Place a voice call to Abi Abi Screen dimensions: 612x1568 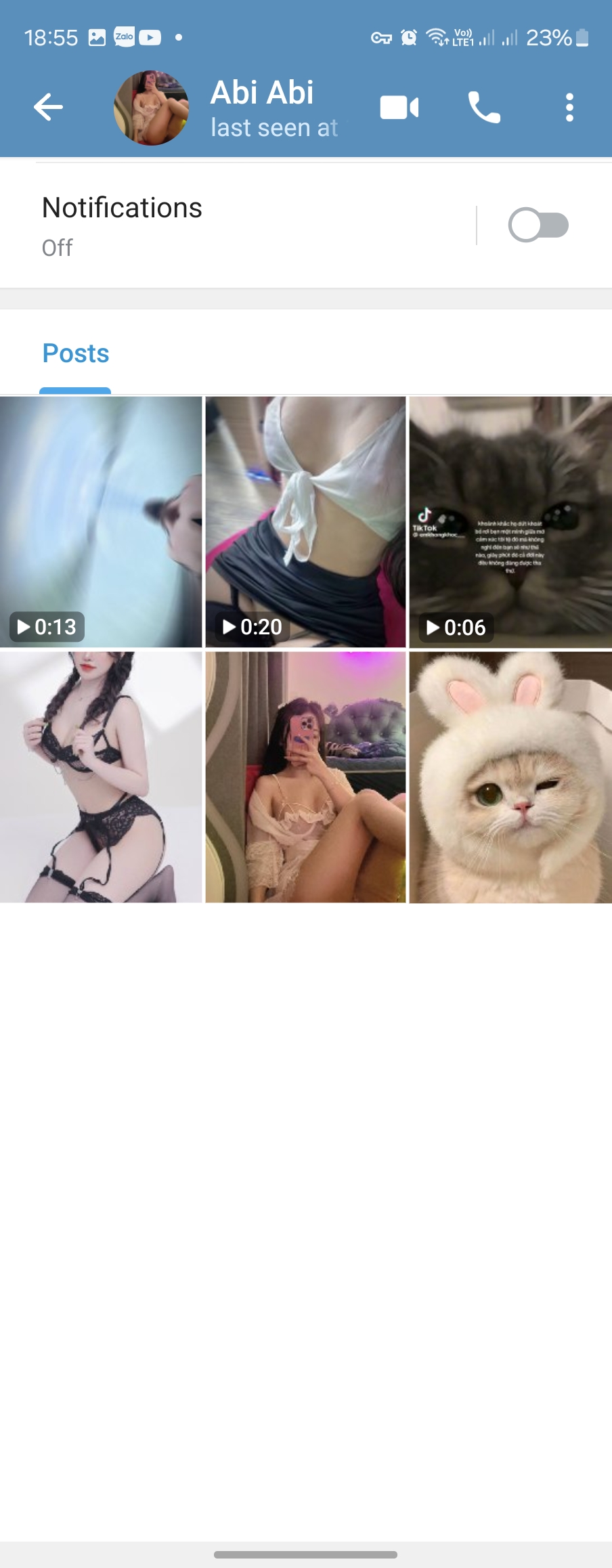pos(484,107)
